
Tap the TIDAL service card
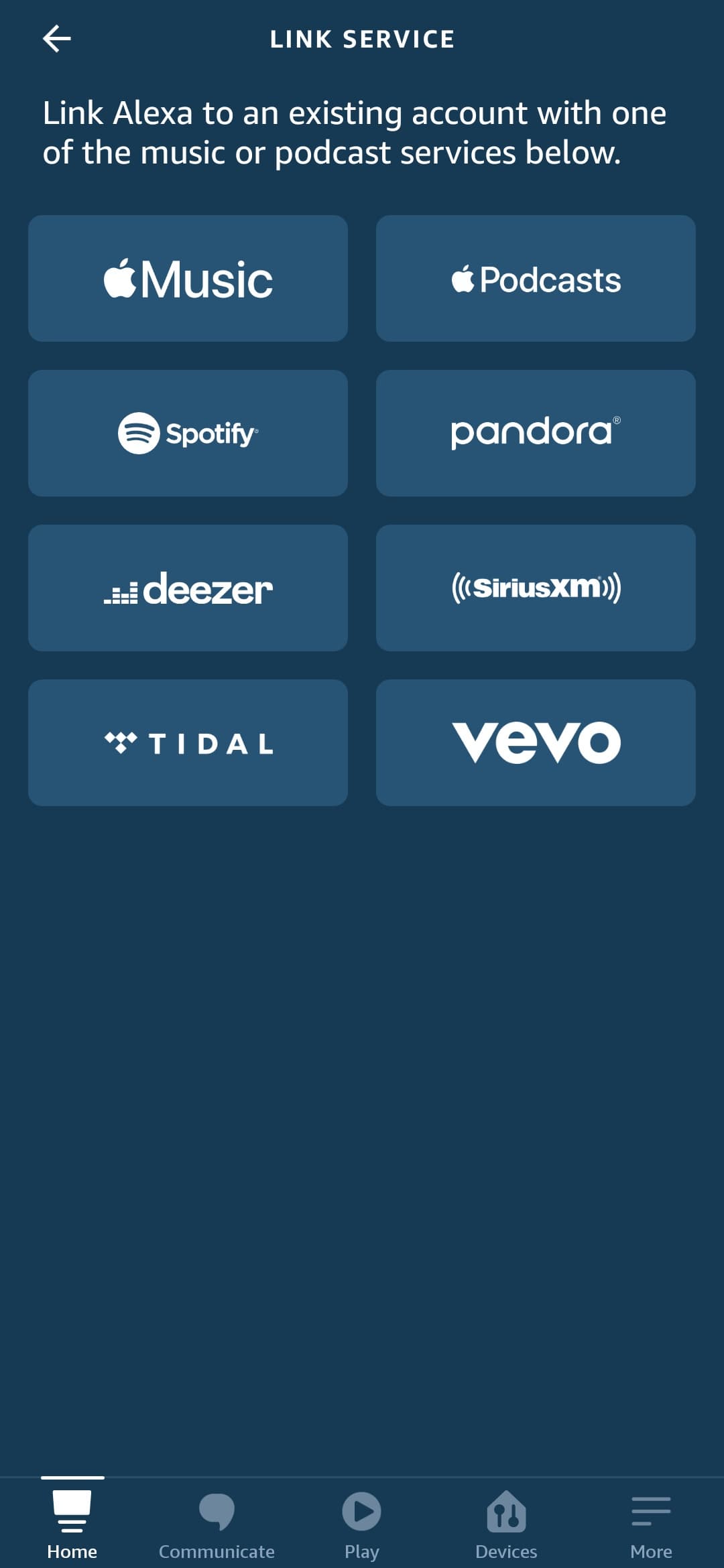188,743
